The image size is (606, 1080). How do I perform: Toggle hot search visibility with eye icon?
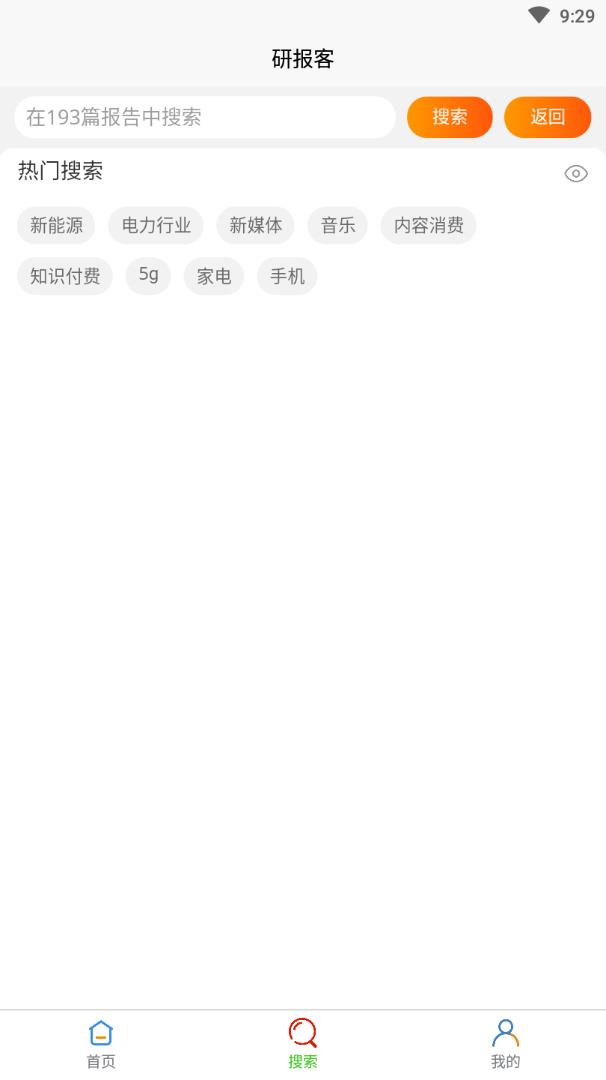(576, 174)
